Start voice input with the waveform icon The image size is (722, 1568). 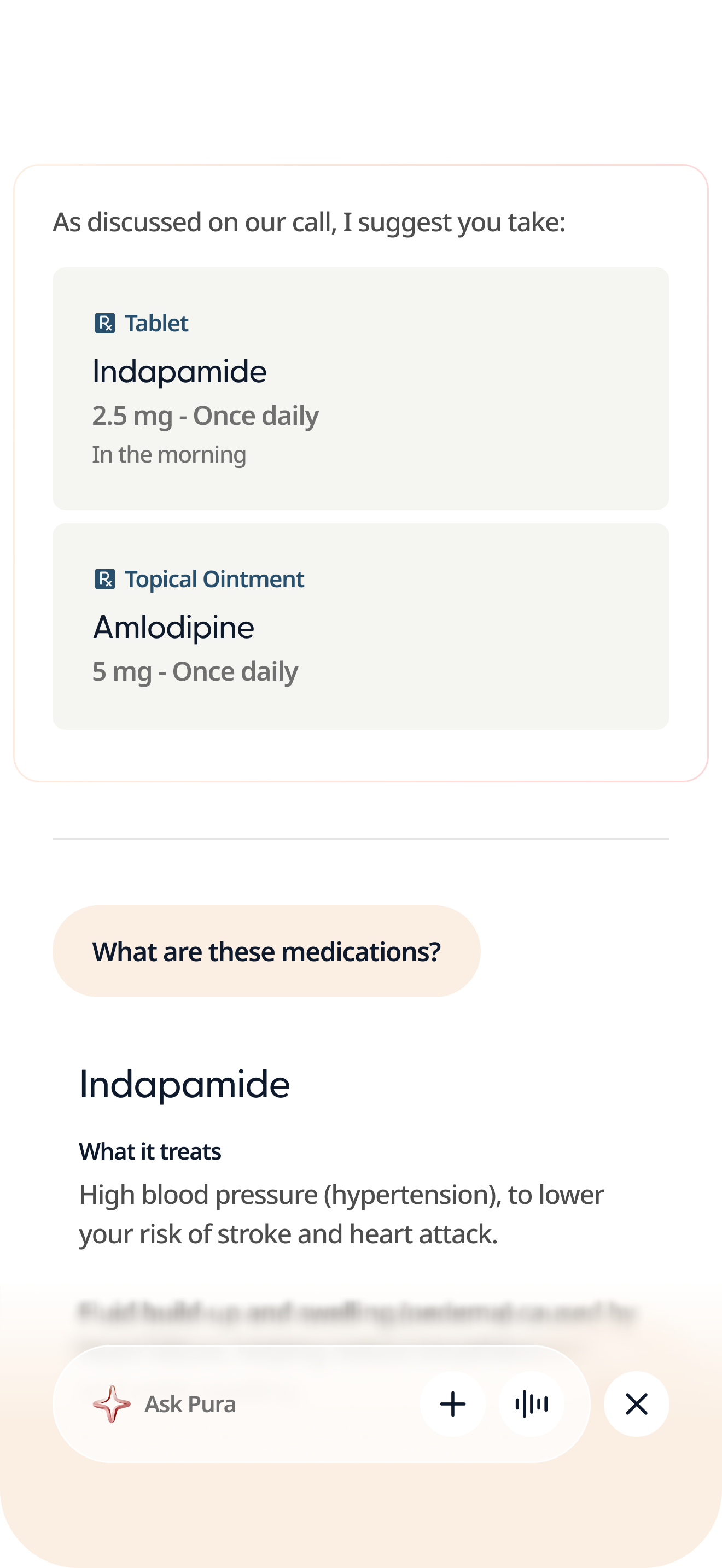click(x=531, y=1405)
